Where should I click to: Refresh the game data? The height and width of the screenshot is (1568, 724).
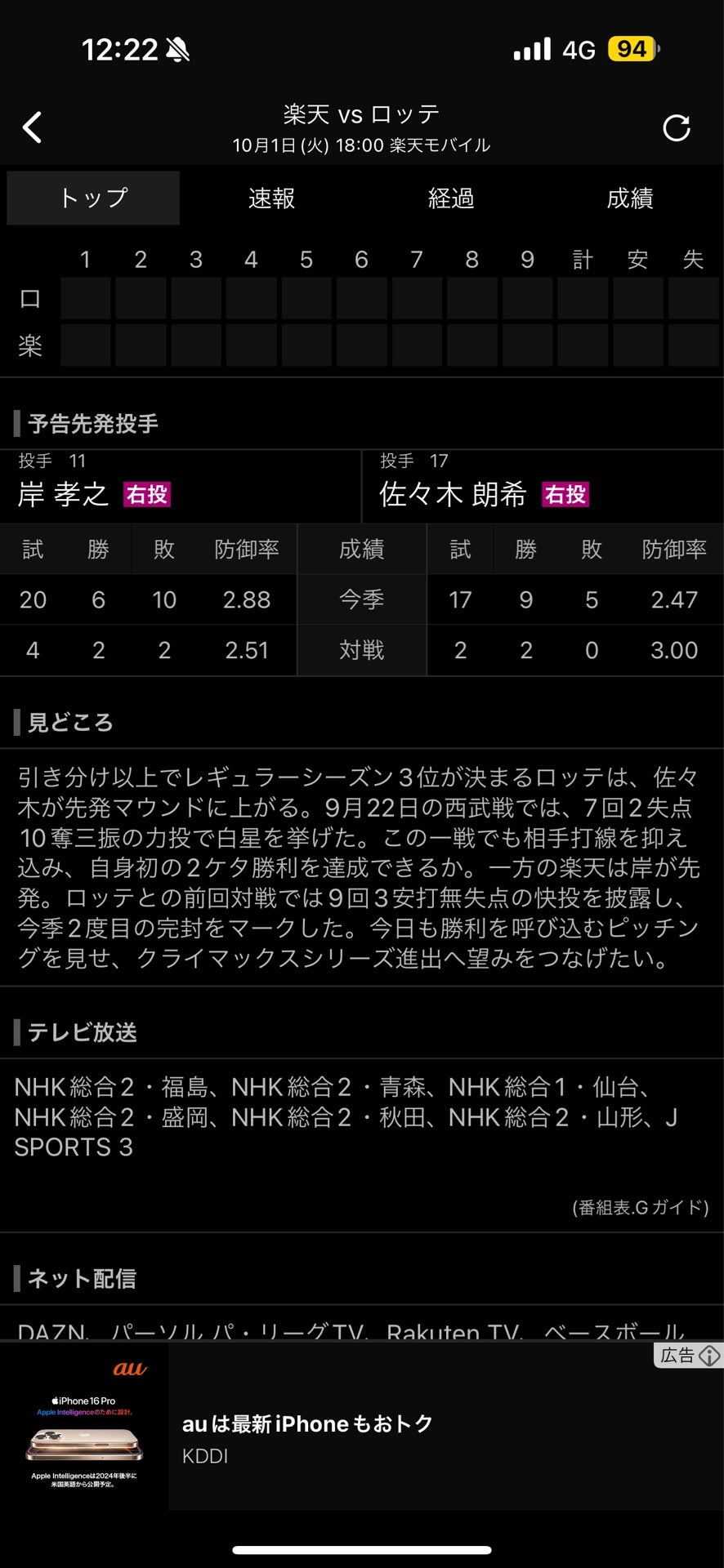676,128
